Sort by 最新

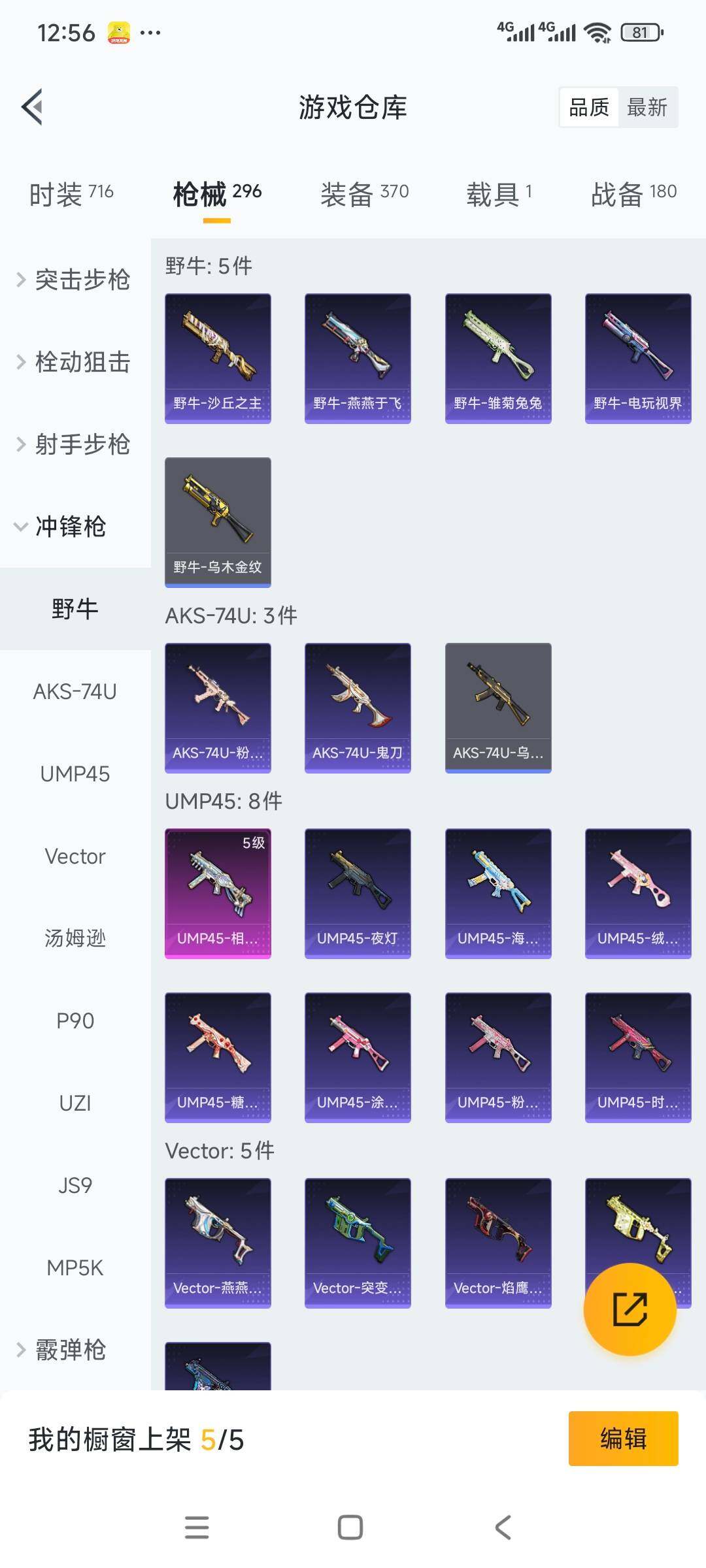647,107
